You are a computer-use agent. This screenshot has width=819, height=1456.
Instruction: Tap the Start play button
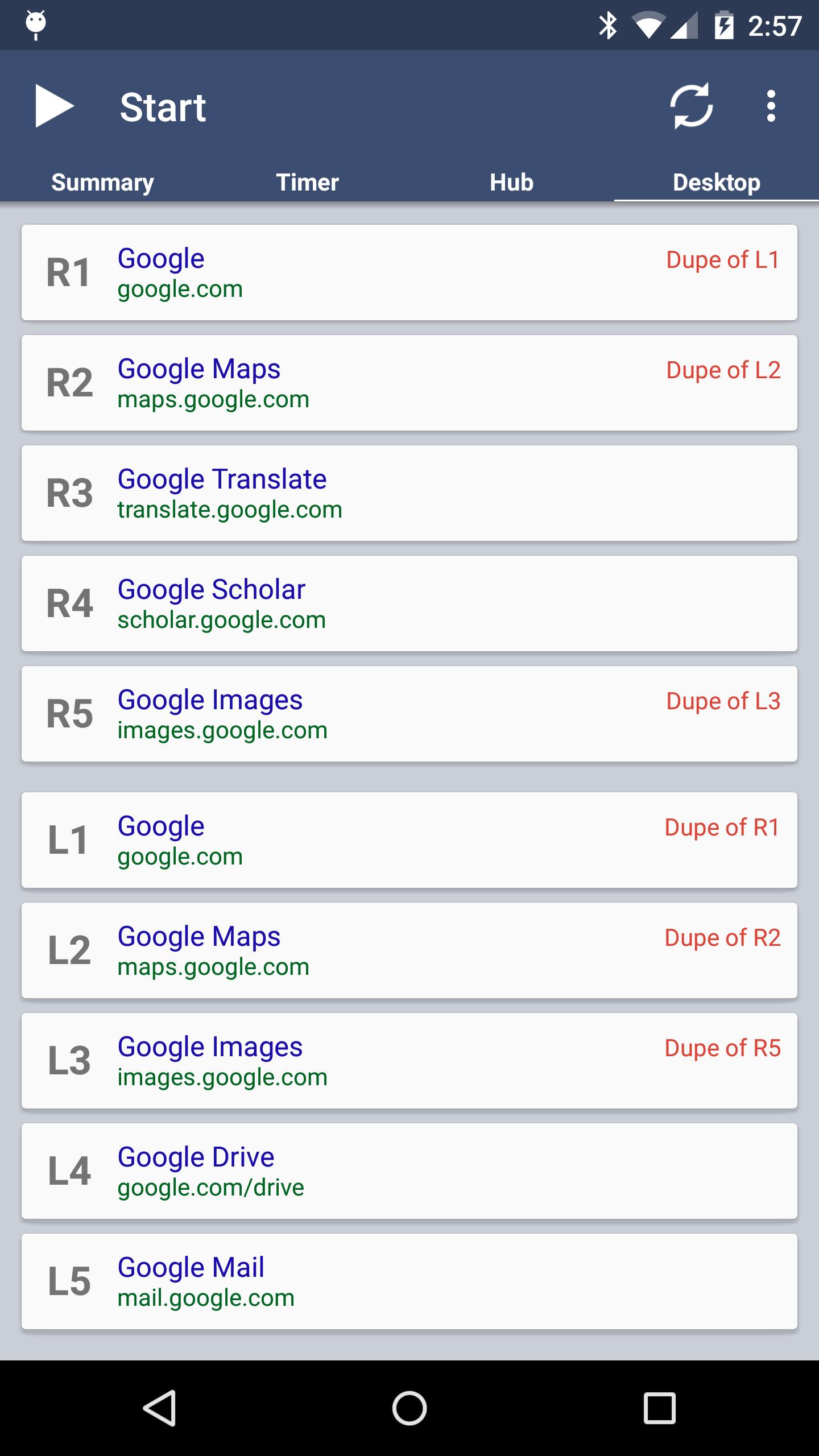[55, 106]
